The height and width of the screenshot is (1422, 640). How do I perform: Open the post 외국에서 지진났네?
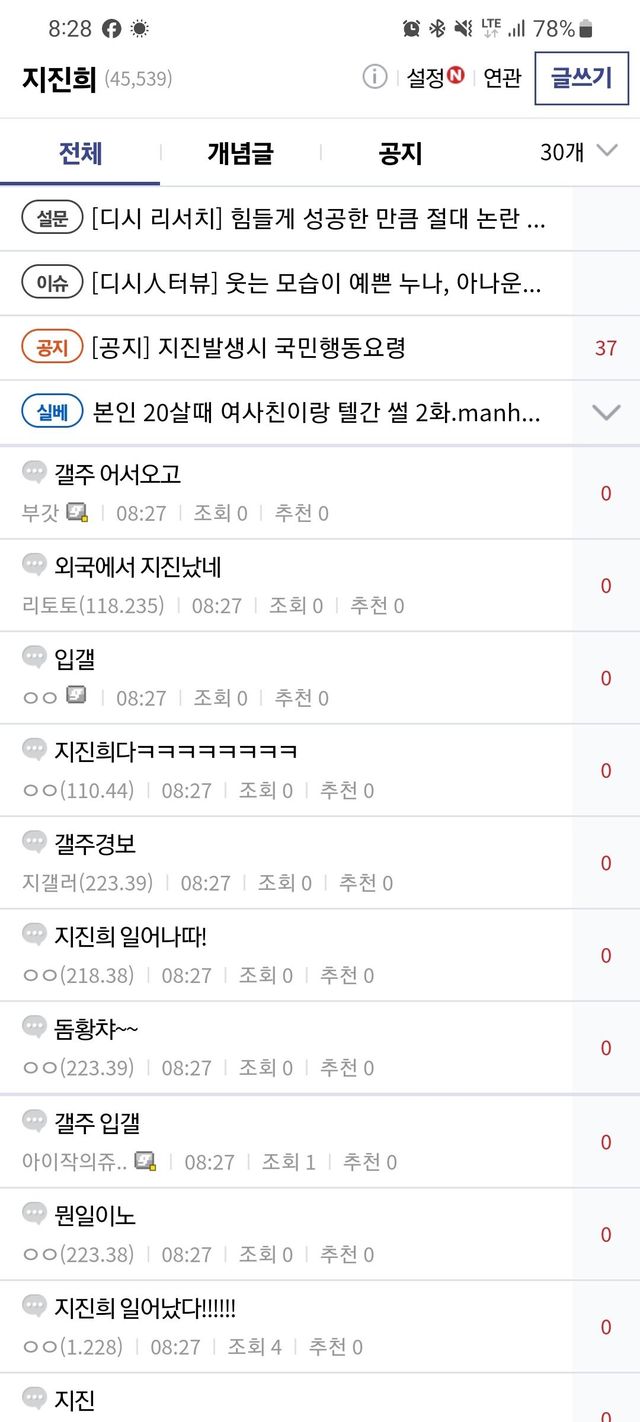pos(138,567)
